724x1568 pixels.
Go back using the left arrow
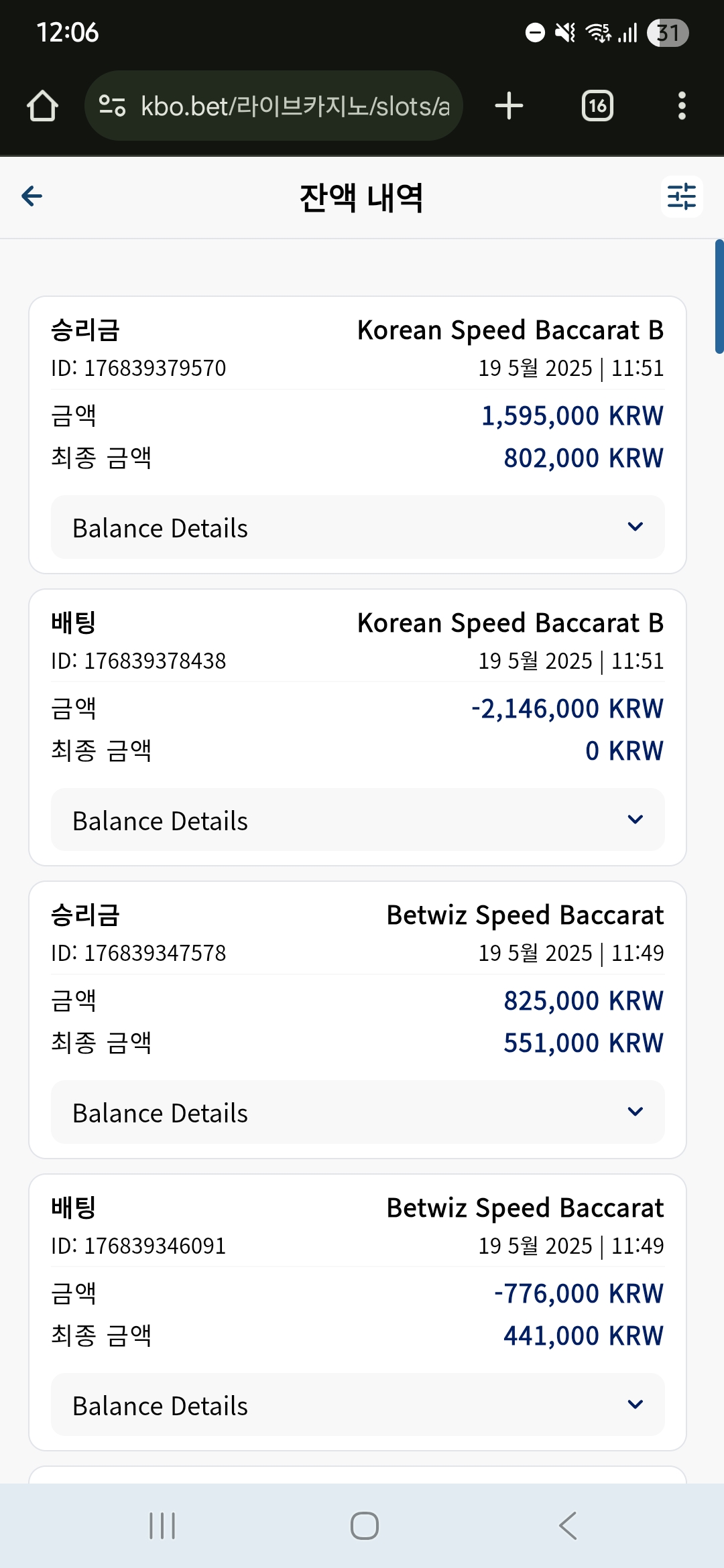pyautogui.click(x=32, y=196)
